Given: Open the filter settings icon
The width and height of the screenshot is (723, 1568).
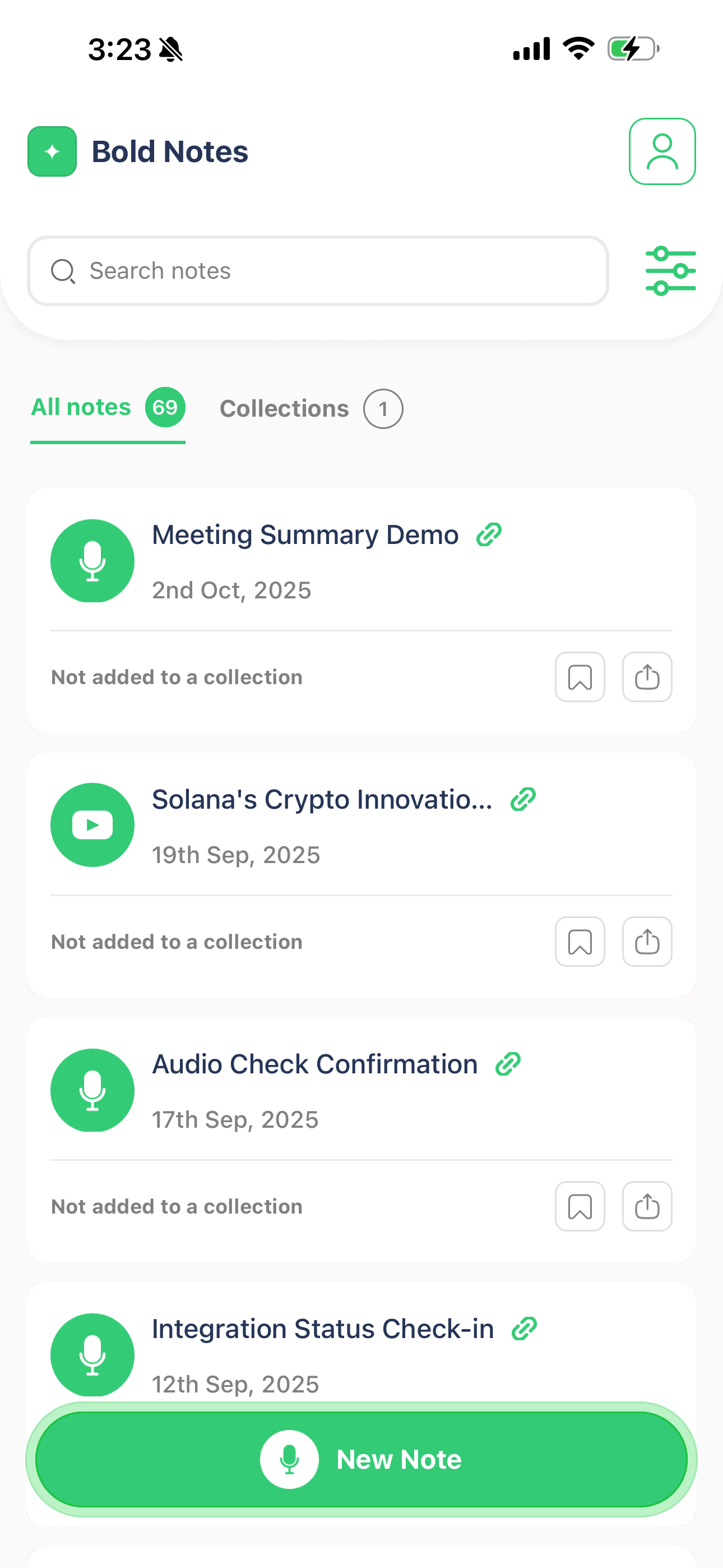Looking at the screenshot, I should point(670,271).
